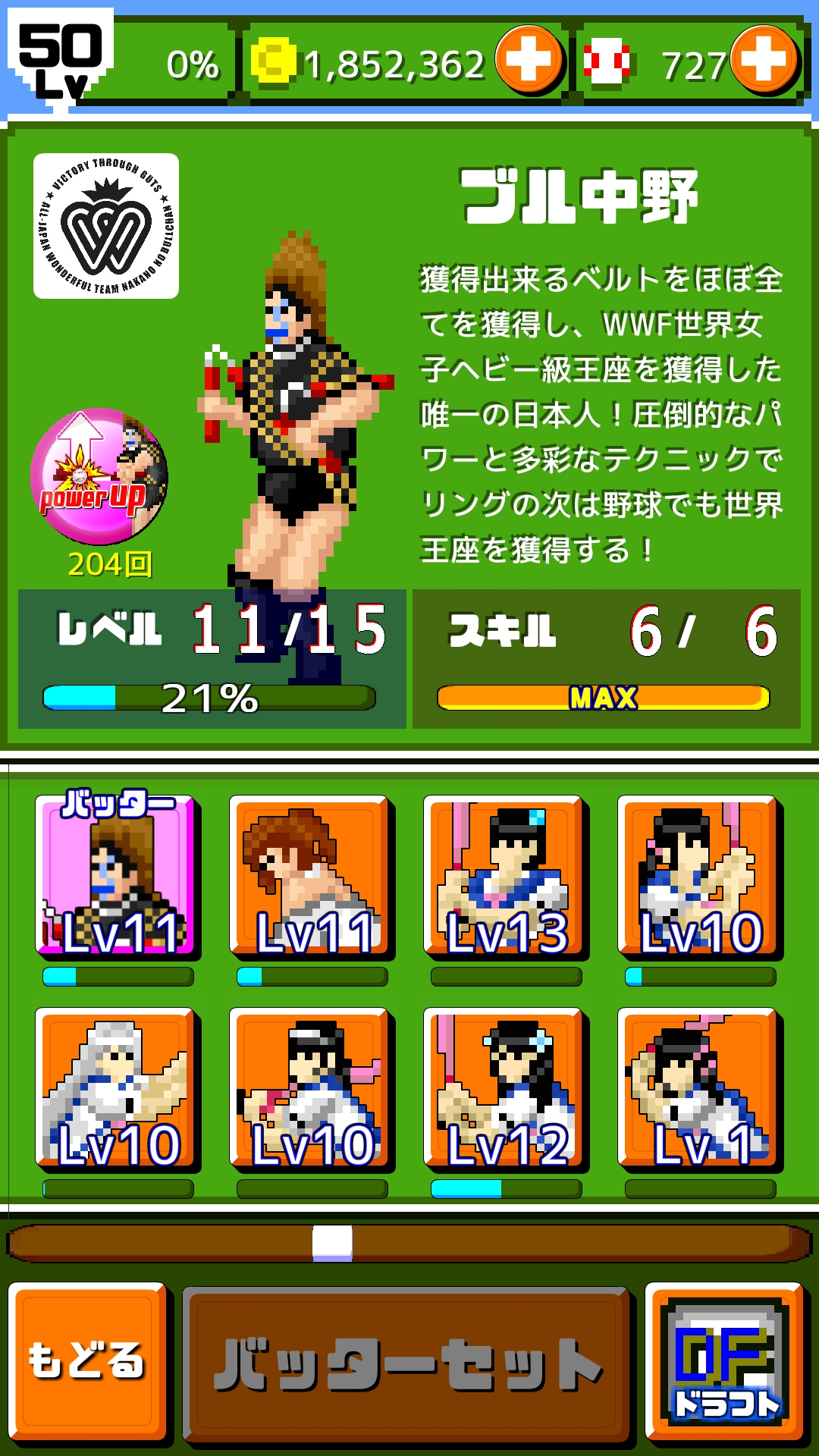Select the Lv 1 character card
The width and height of the screenshot is (819, 1456).
698,1088
